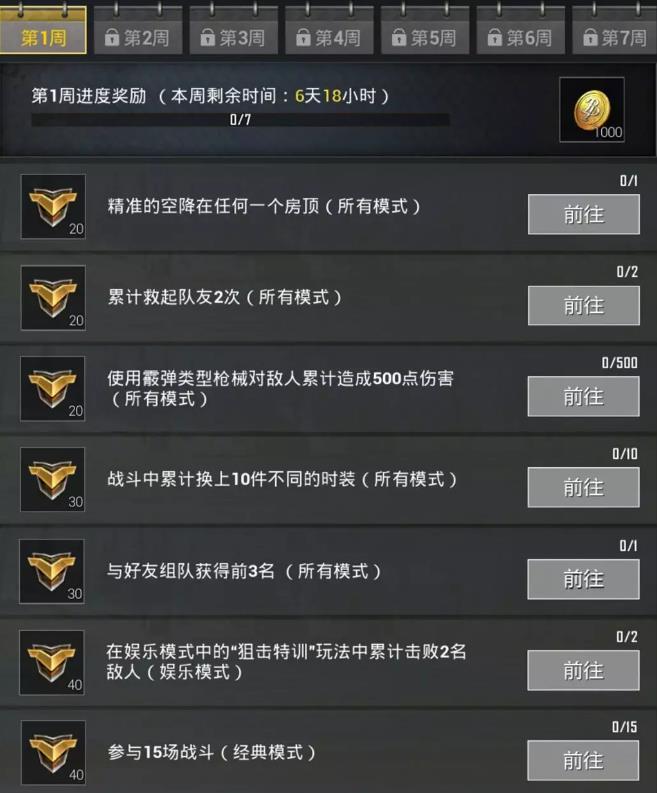Switch to the locked 第2周 tab
Viewport: 657px width, 793px height.
point(137,38)
